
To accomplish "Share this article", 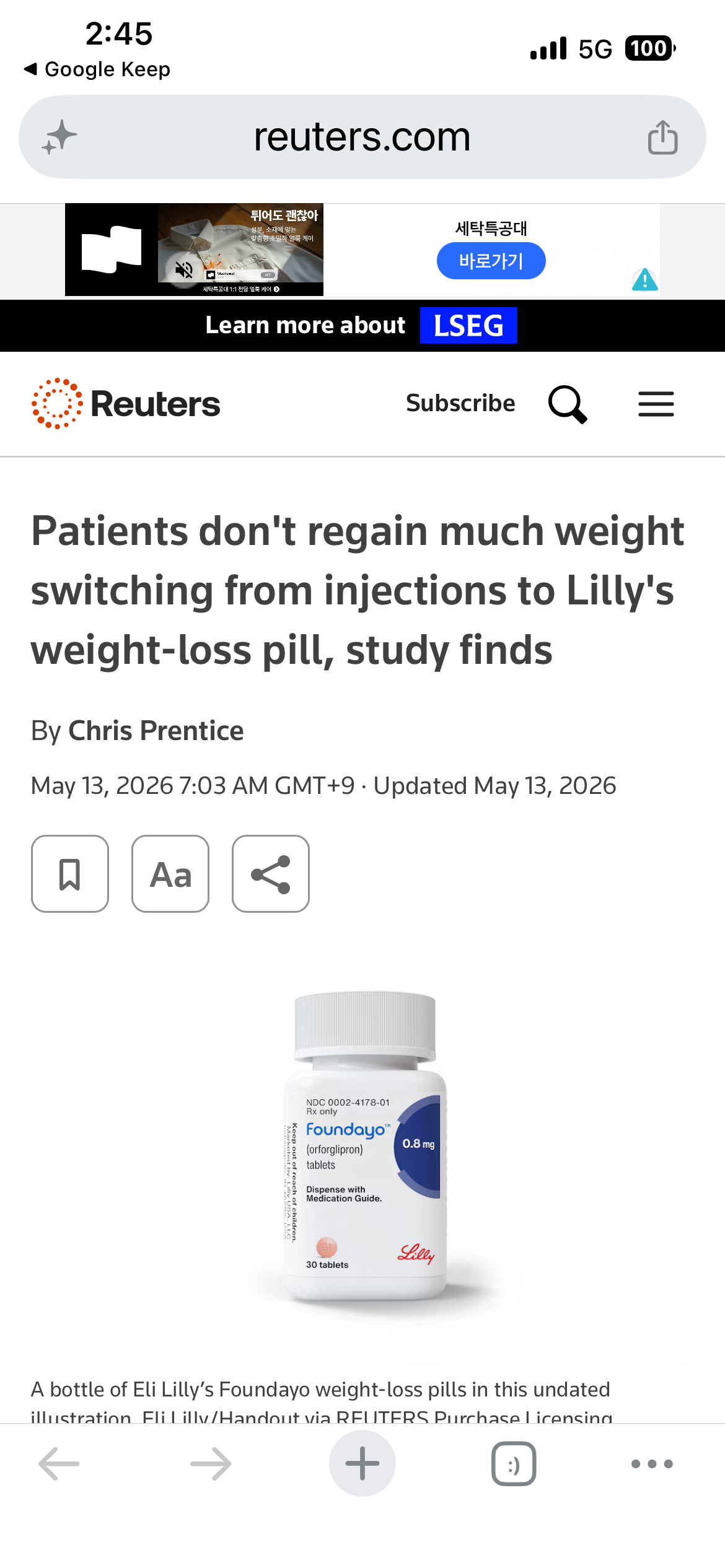I will click(271, 874).
